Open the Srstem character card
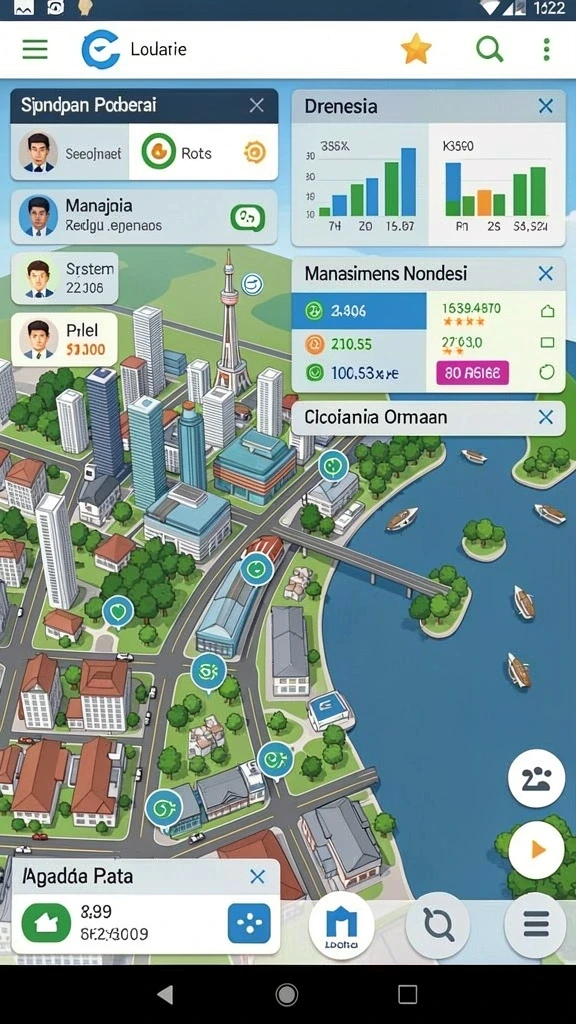 65,278
